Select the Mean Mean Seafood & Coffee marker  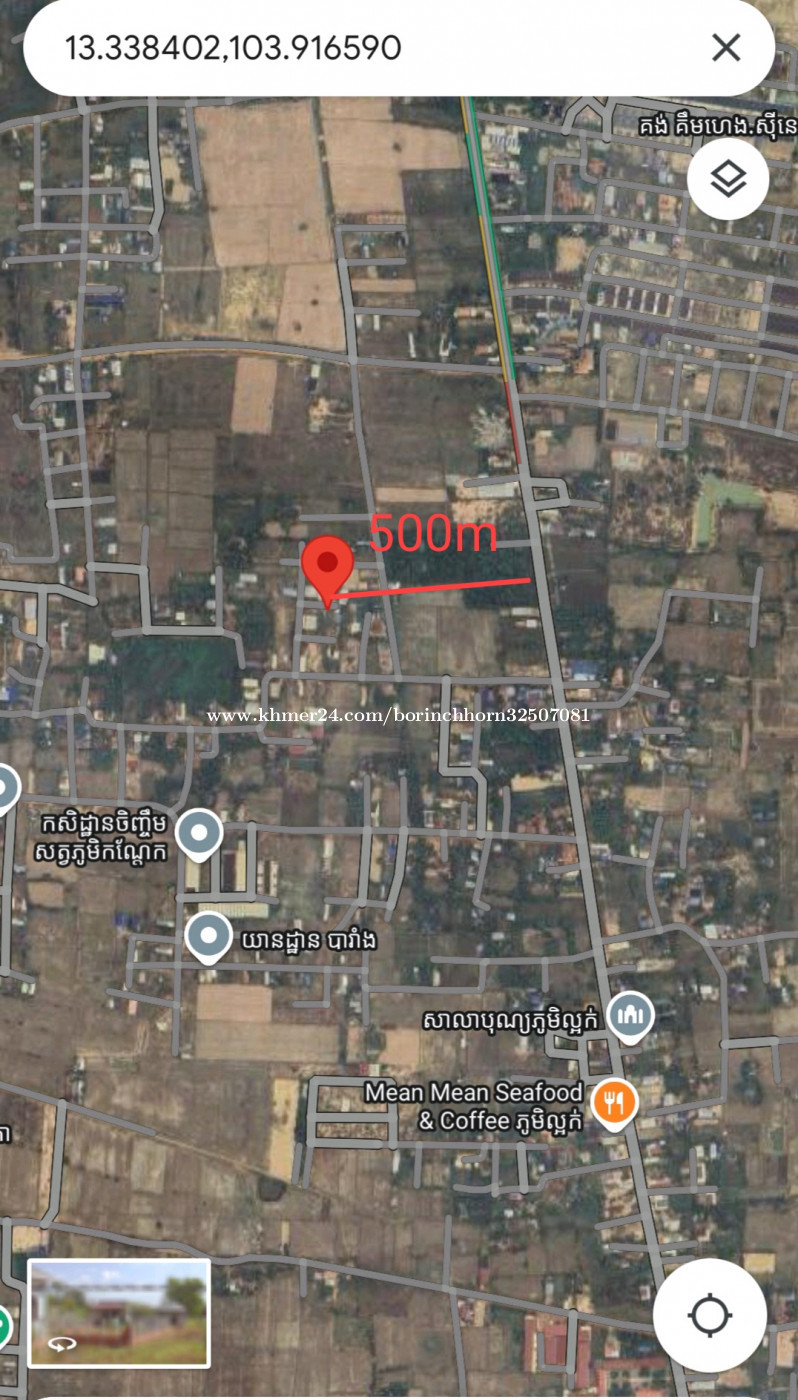[x=613, y=1104]
